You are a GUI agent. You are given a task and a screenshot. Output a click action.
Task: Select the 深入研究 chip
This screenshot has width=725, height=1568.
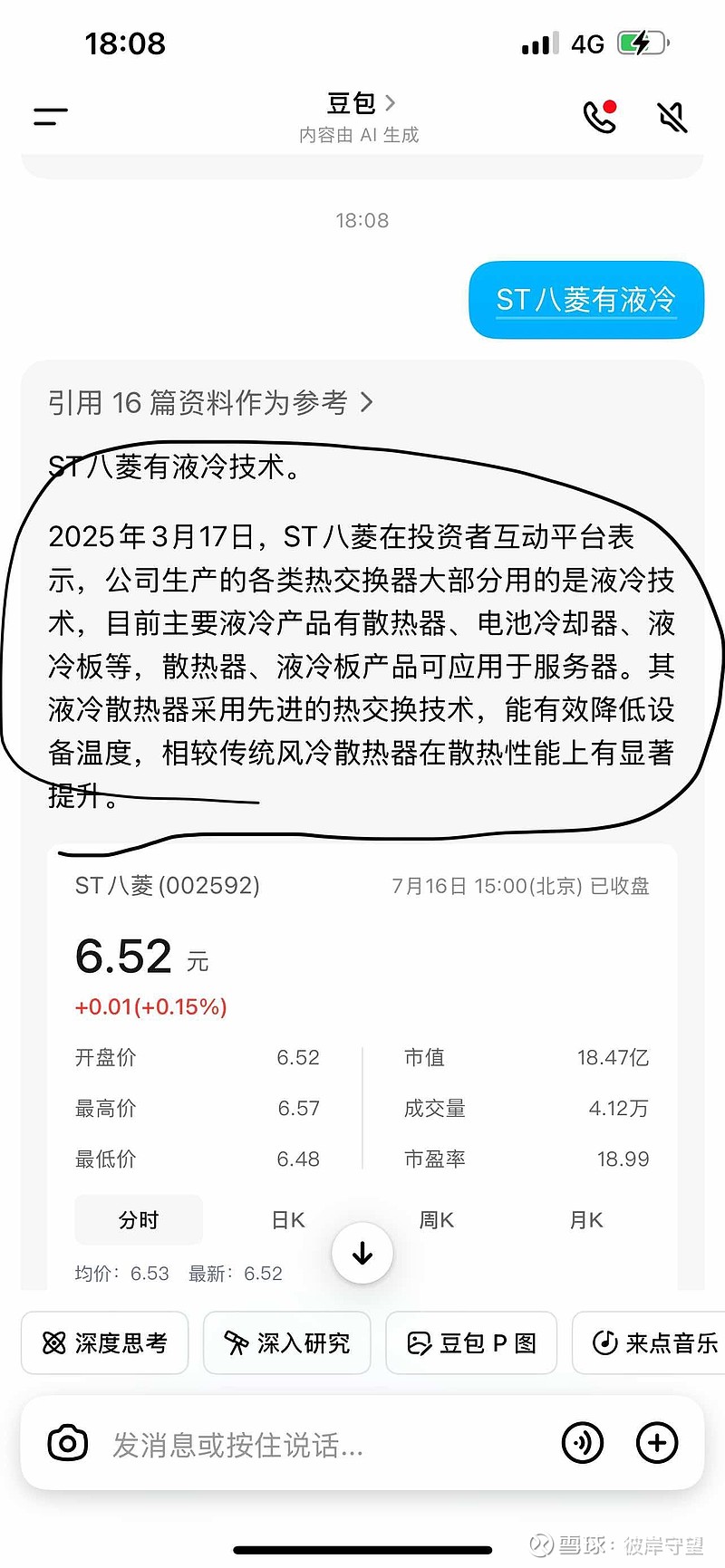pyautogui.click(x=287, y=1342)
